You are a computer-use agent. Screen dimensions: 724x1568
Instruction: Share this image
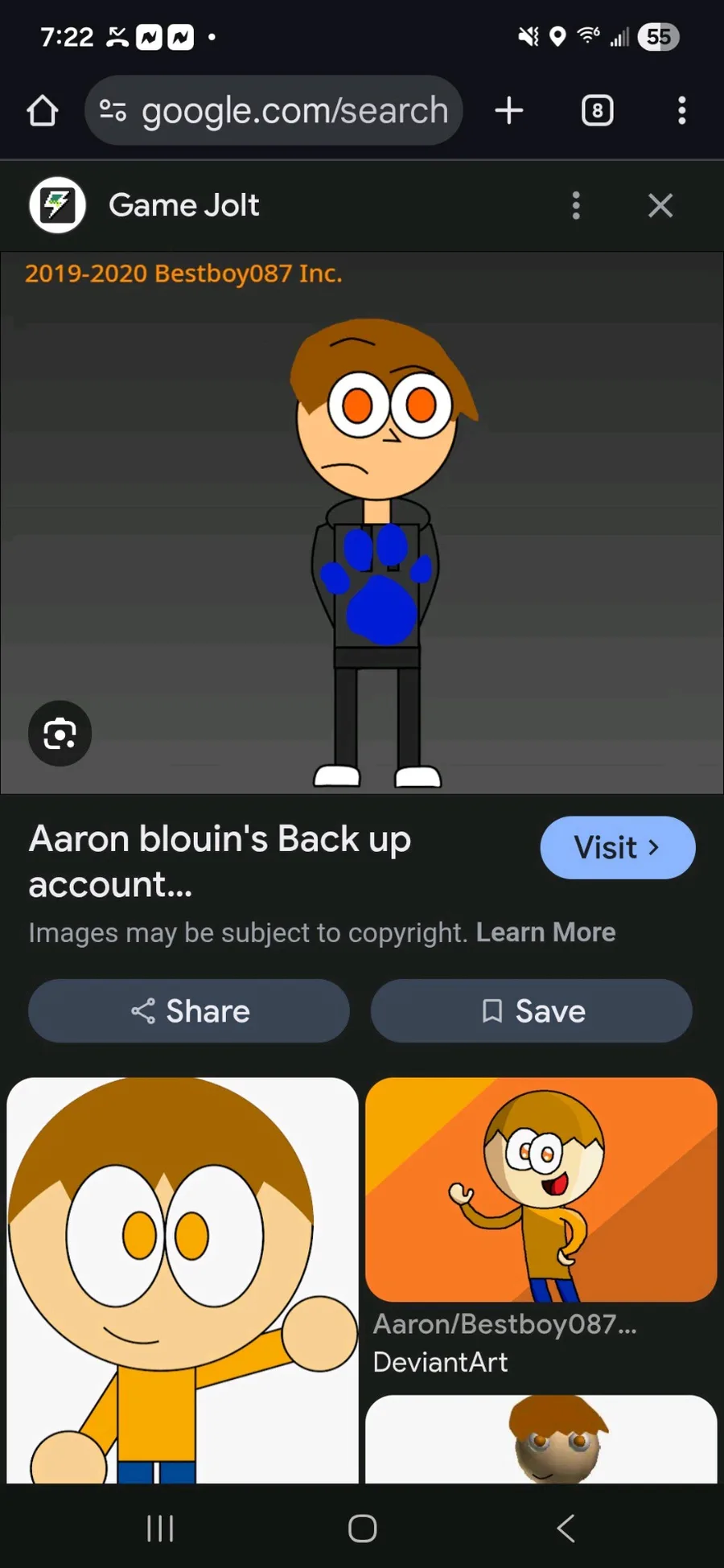point(189,1011)
